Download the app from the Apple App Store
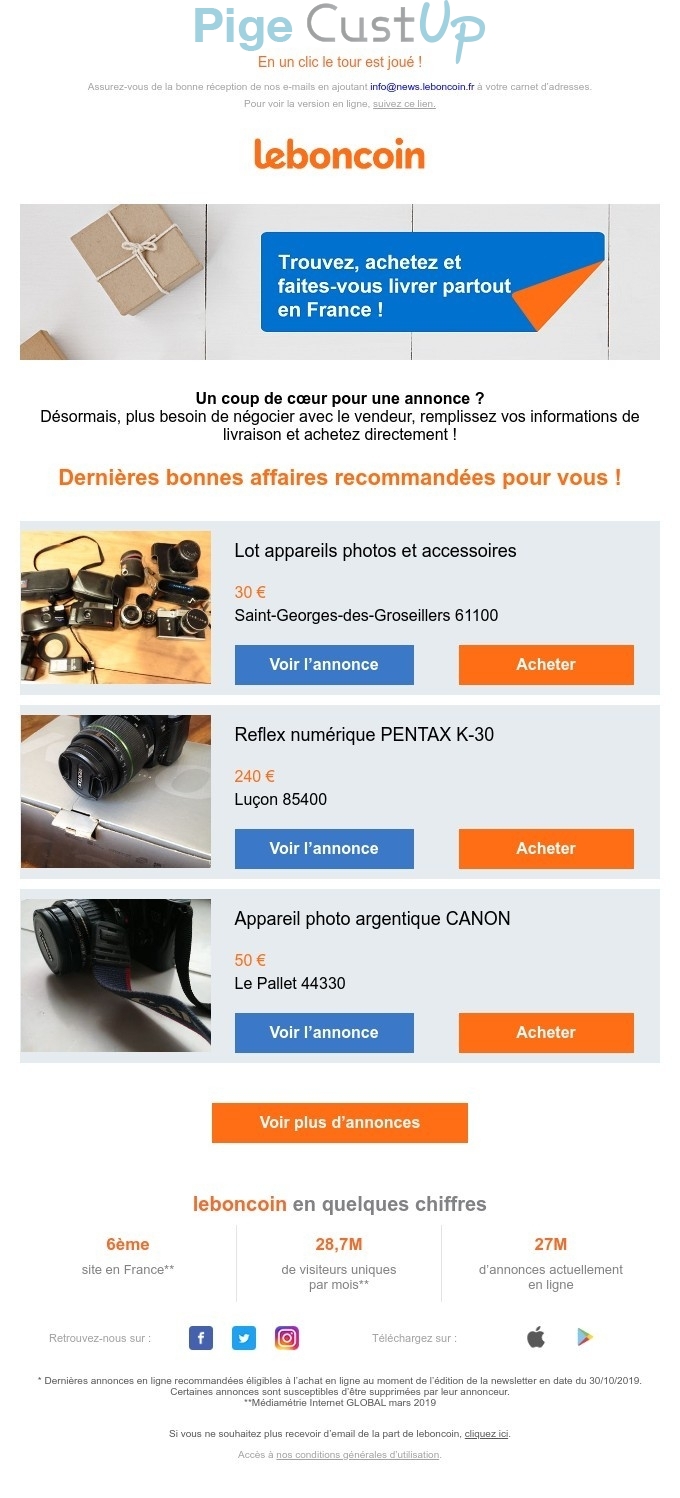 point(536,1338)
